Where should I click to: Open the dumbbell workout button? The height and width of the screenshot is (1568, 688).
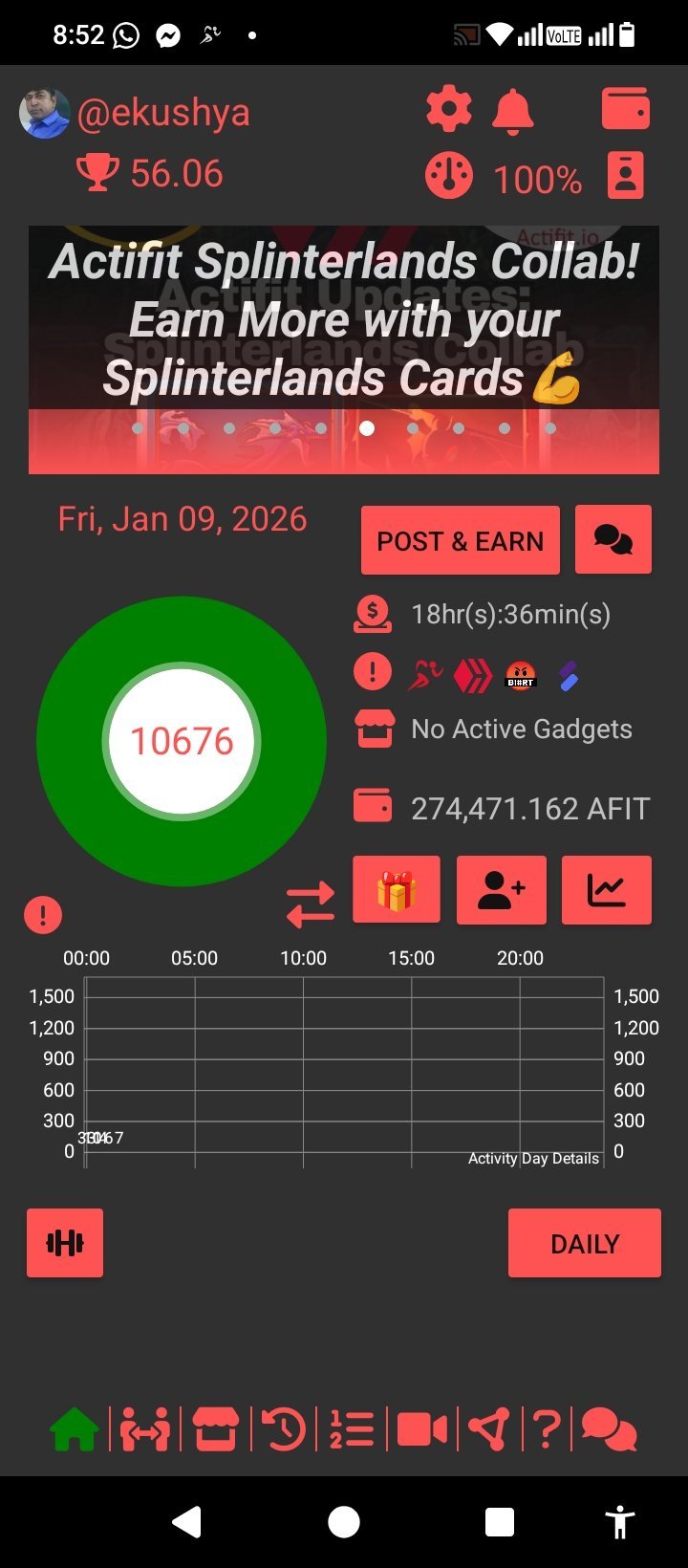pyautogui.click(x=65, y=1243)
